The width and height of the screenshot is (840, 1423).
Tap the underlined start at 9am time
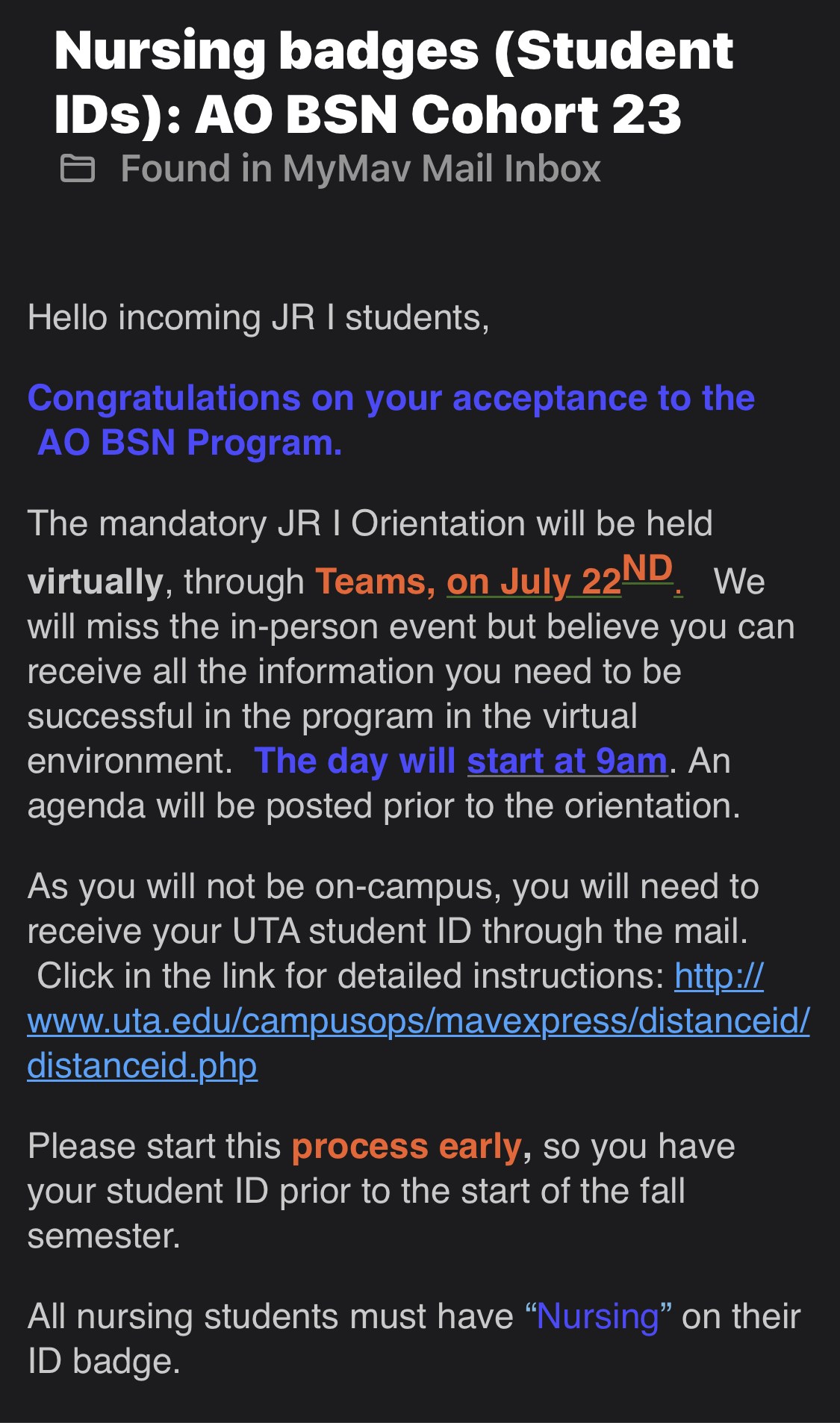click(567, 761)
